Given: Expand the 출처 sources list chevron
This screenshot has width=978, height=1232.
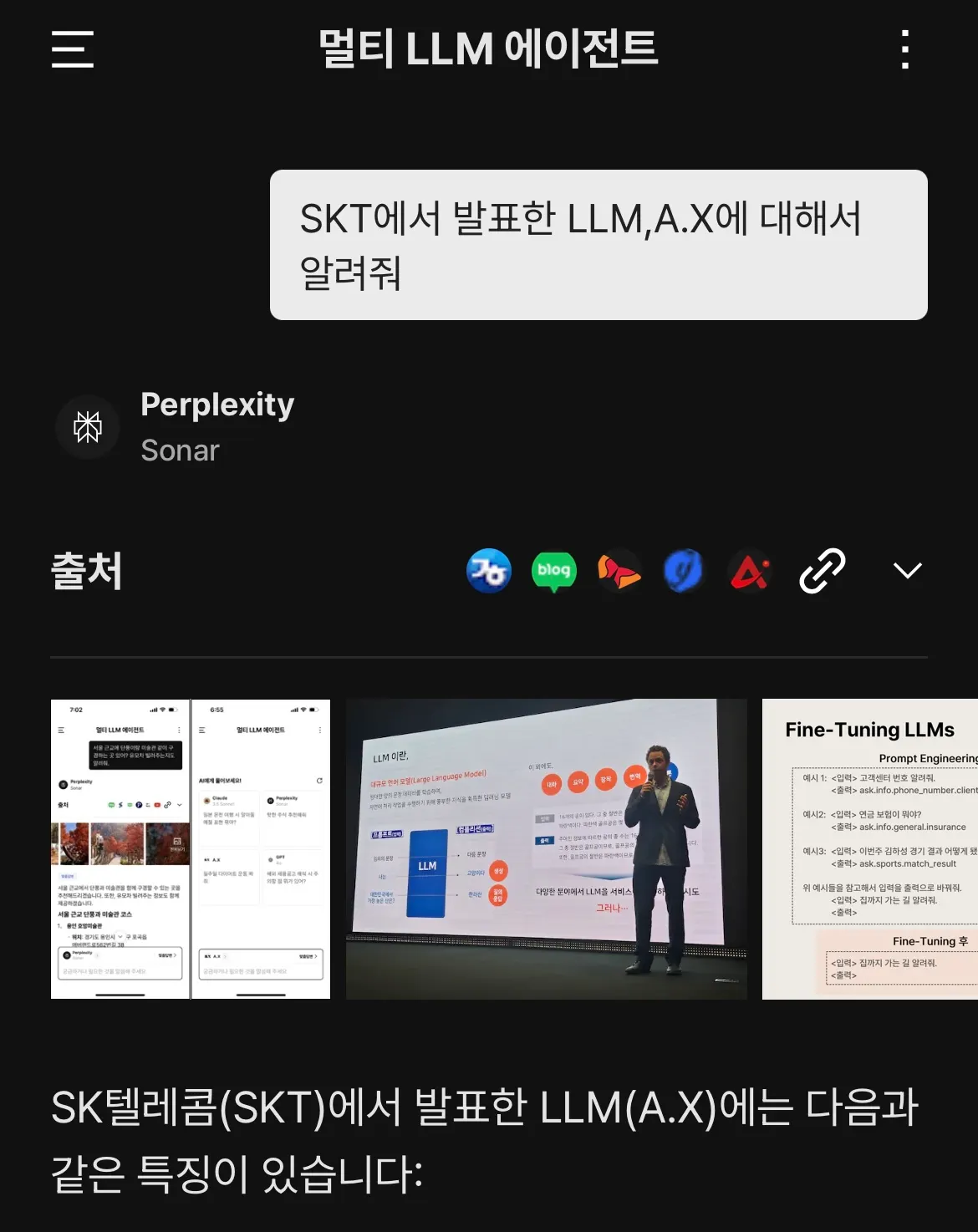Looking at the screenshot, I should pyautogui.click(x=907, y=571).
